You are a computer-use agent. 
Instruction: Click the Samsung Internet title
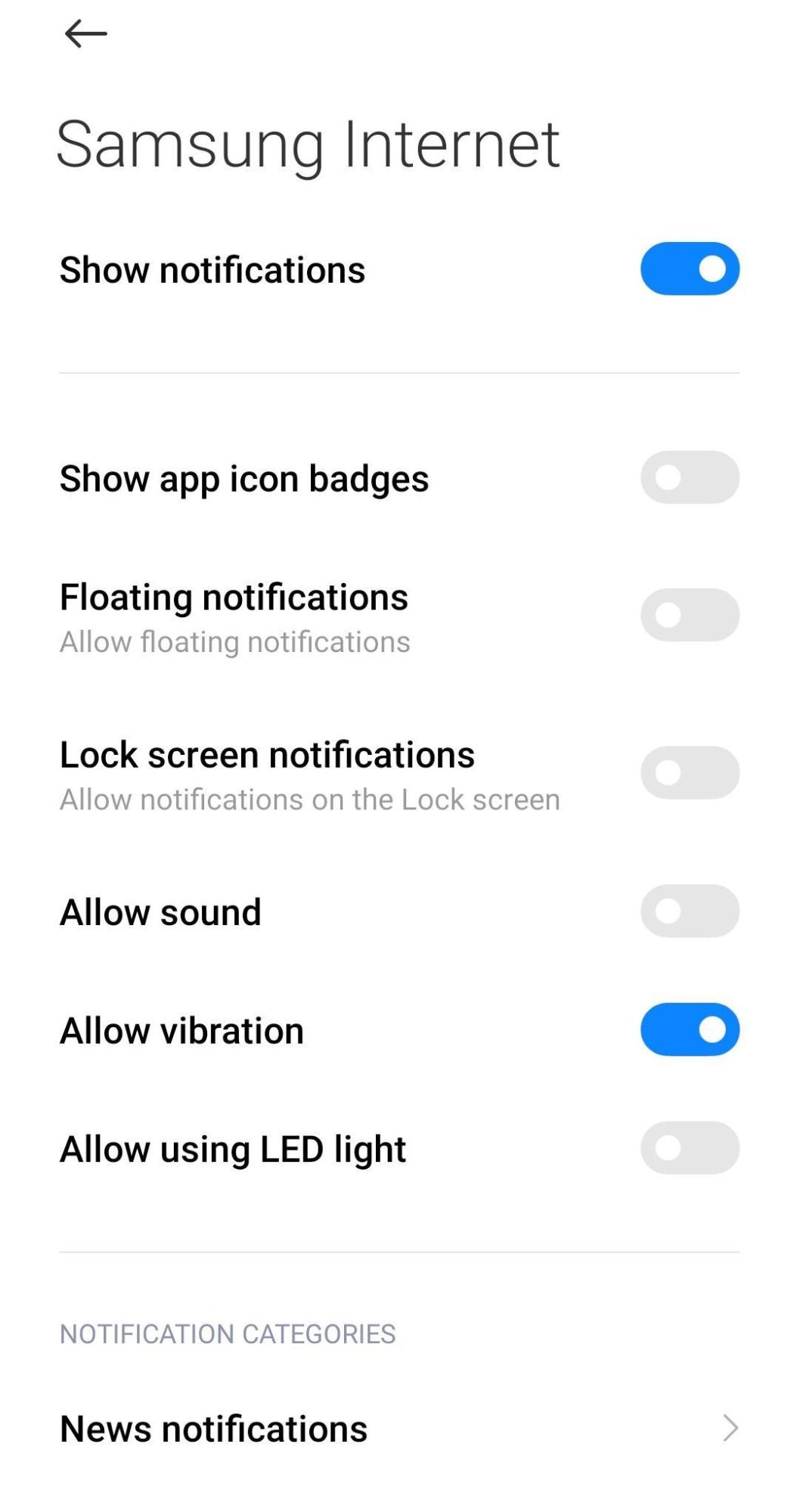pos(309,144)
